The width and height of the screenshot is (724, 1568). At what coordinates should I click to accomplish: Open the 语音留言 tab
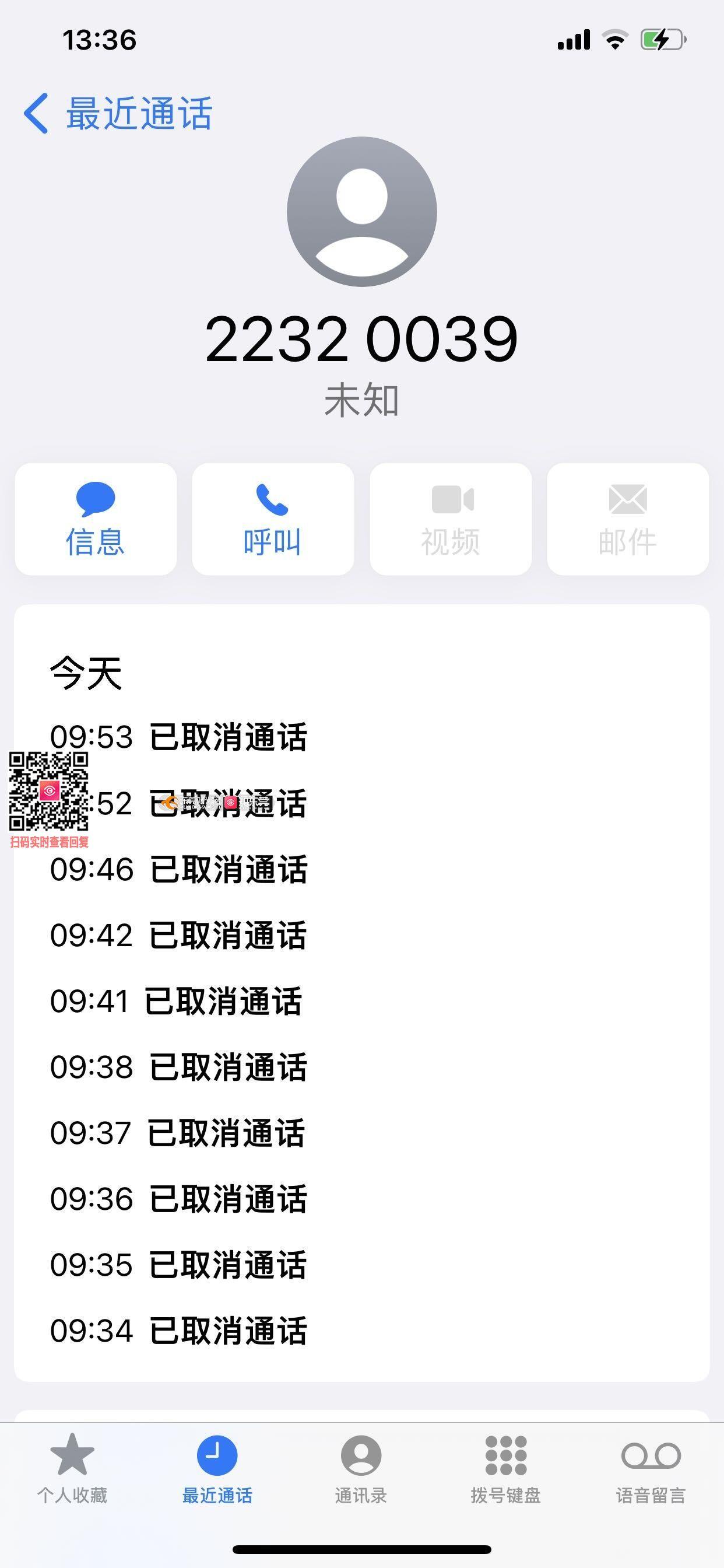point(651,1468)
